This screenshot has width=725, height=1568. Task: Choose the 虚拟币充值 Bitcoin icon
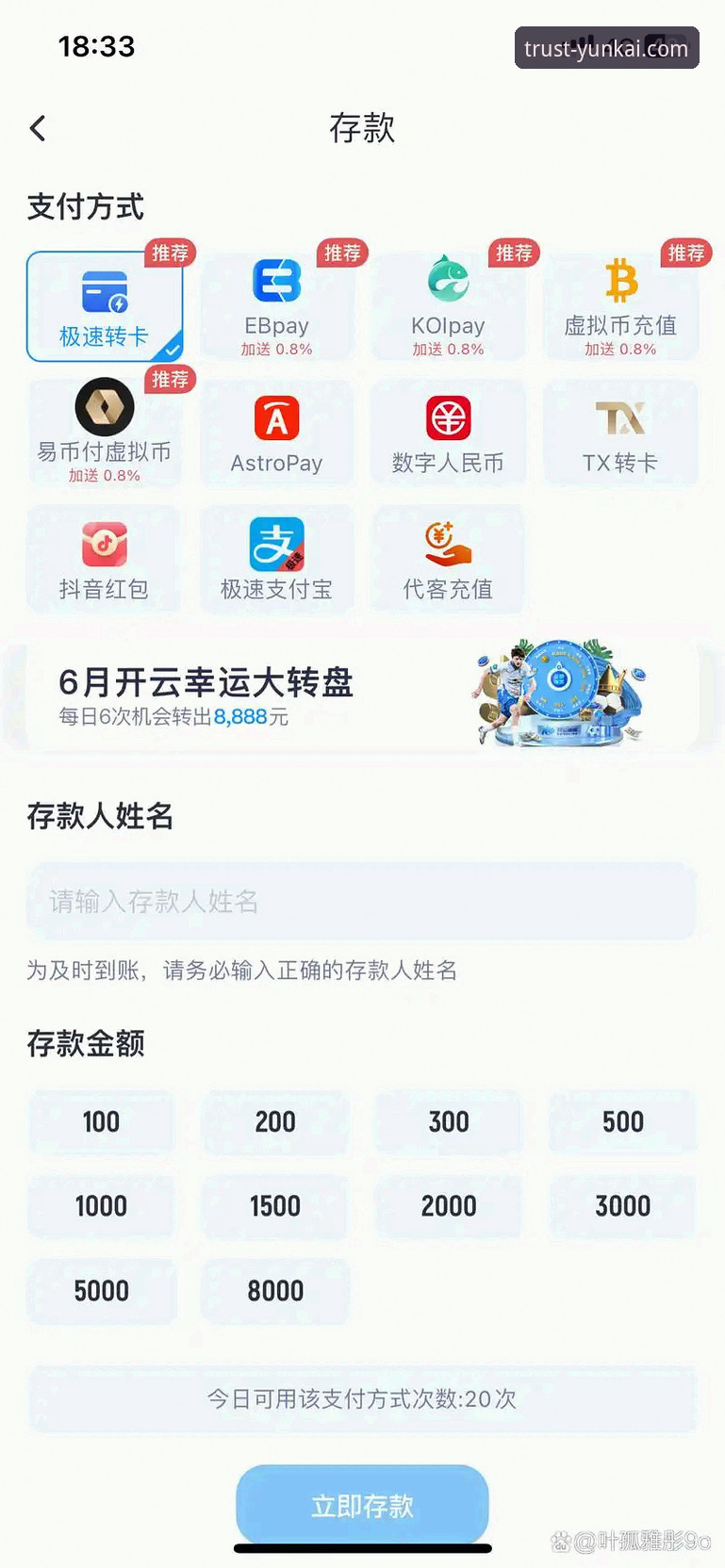coord(621,283)
